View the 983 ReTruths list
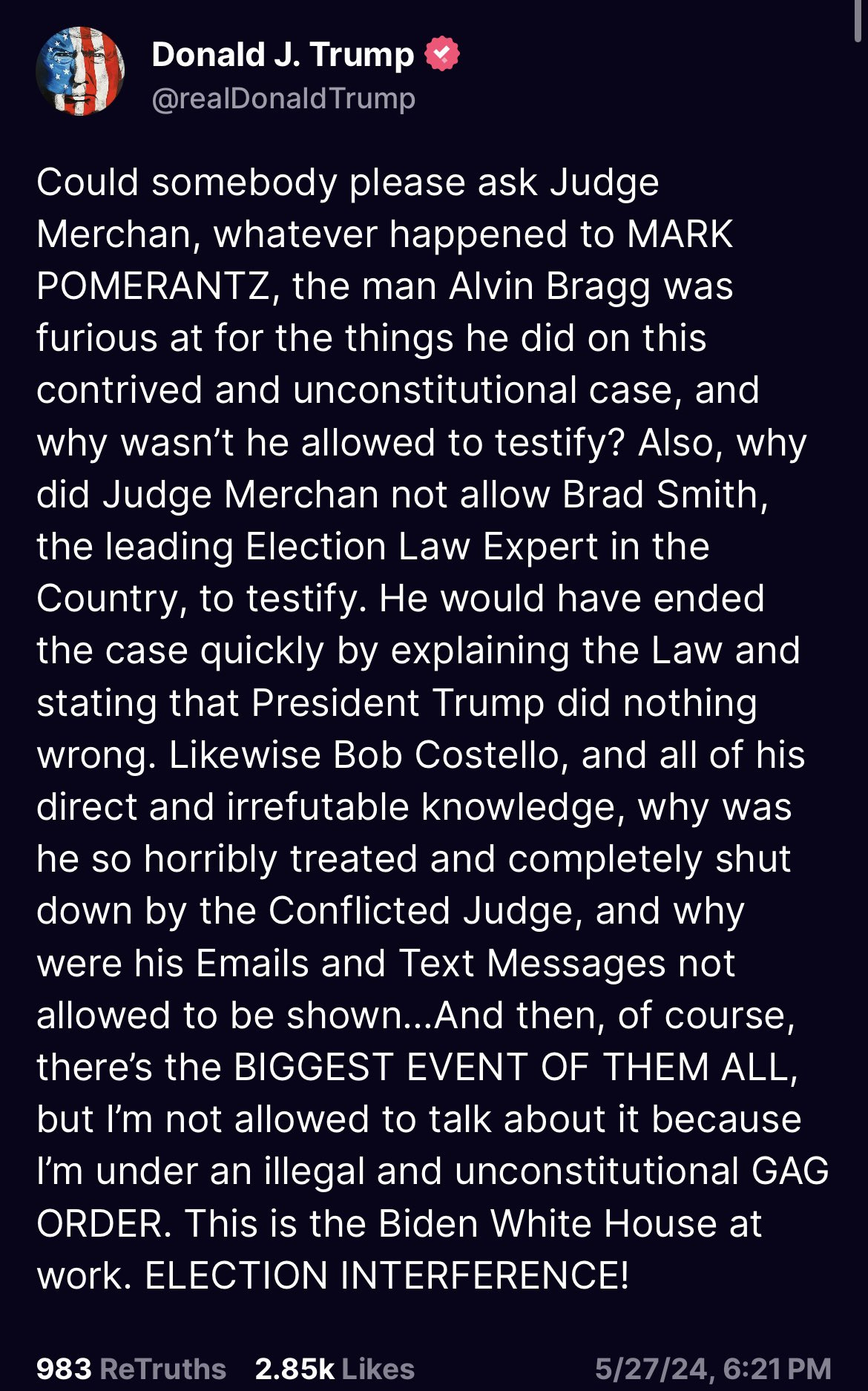Image resolution: width=868 pixels, height=1391 pixels. tap(131, 1369)
